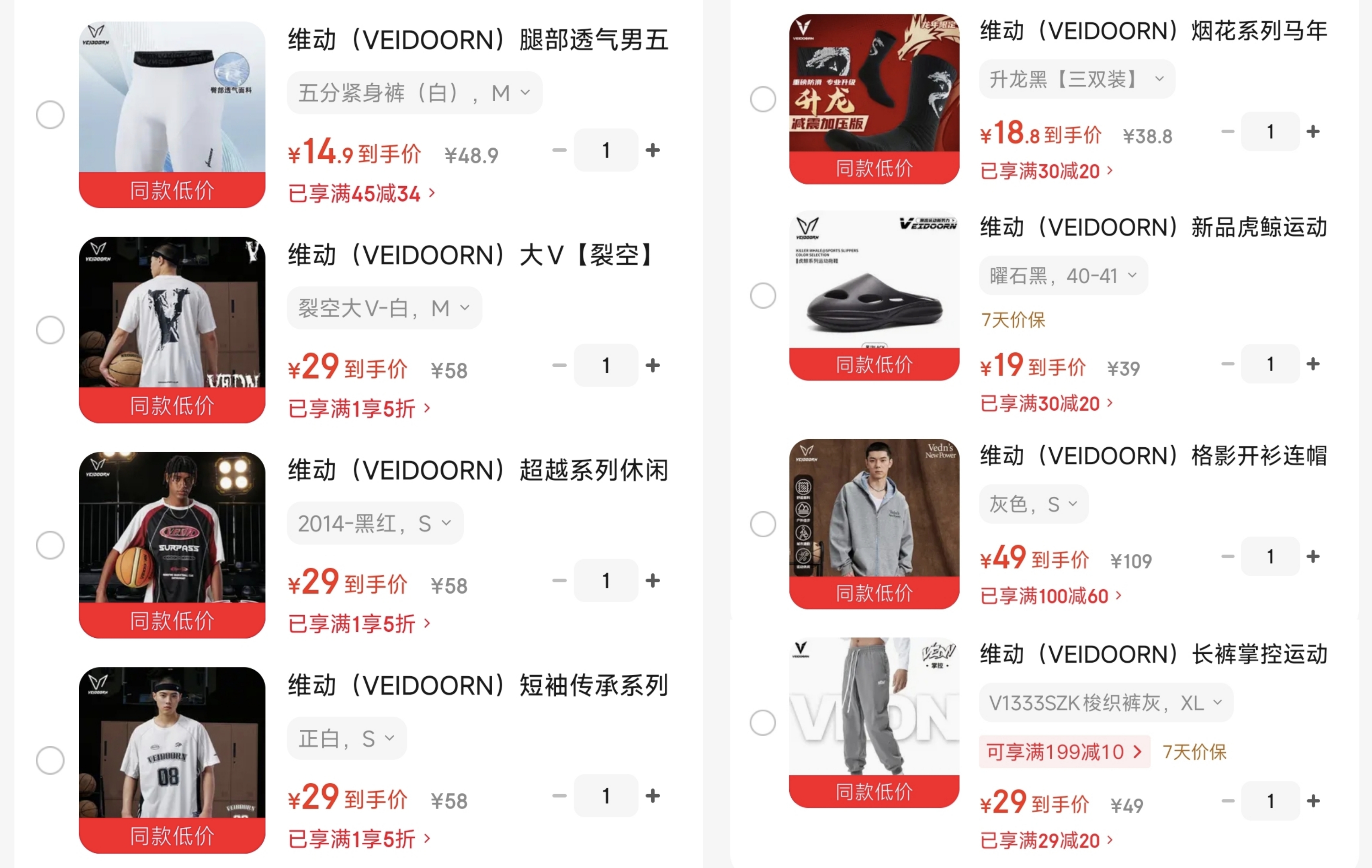Increase quantity of ¥14.9 tight shorts
Image resolution: width=1372 pixels, height=868 pixels.
coord(653,150)
